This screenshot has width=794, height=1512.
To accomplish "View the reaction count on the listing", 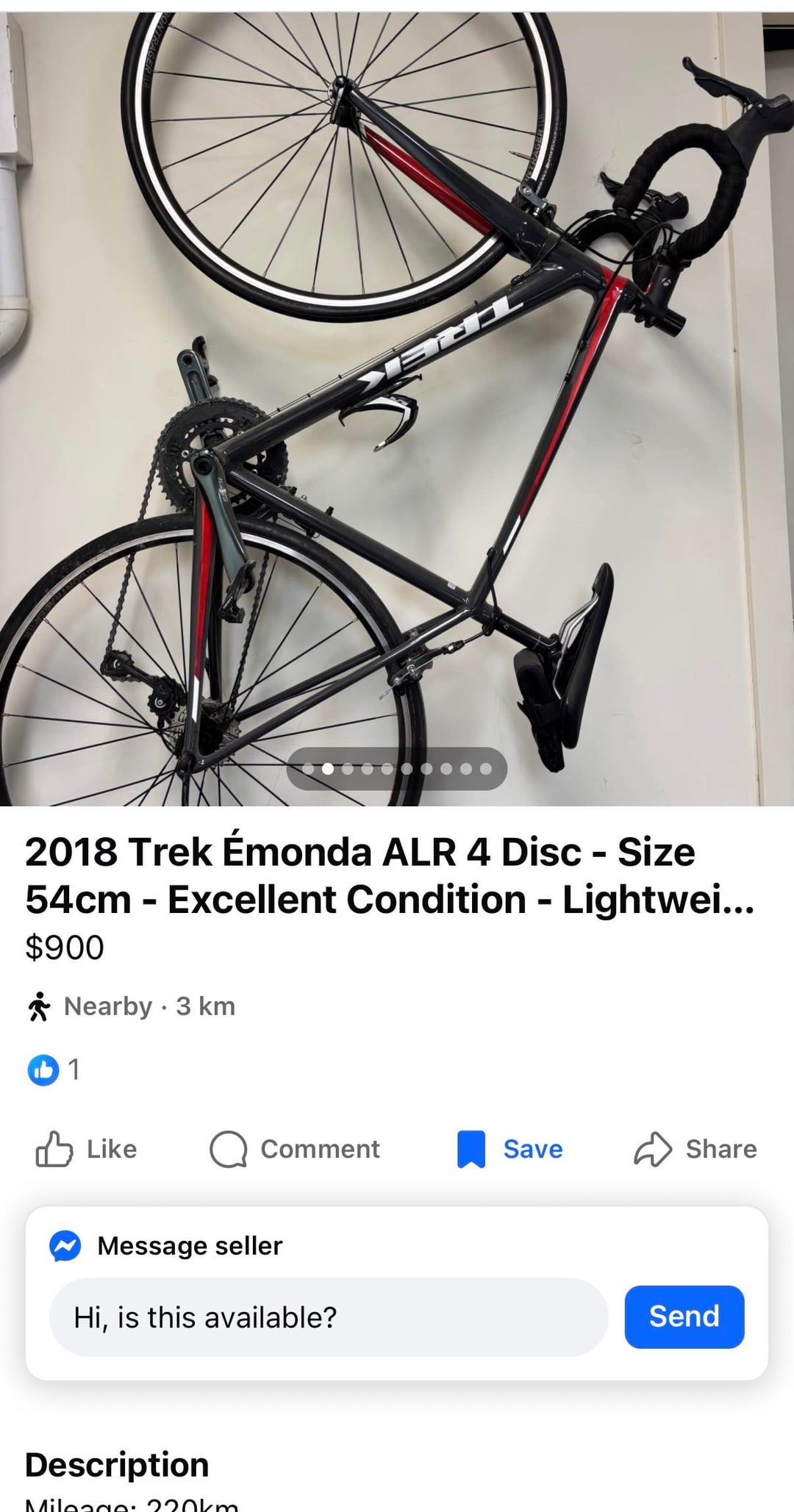I will [53, 1069].
